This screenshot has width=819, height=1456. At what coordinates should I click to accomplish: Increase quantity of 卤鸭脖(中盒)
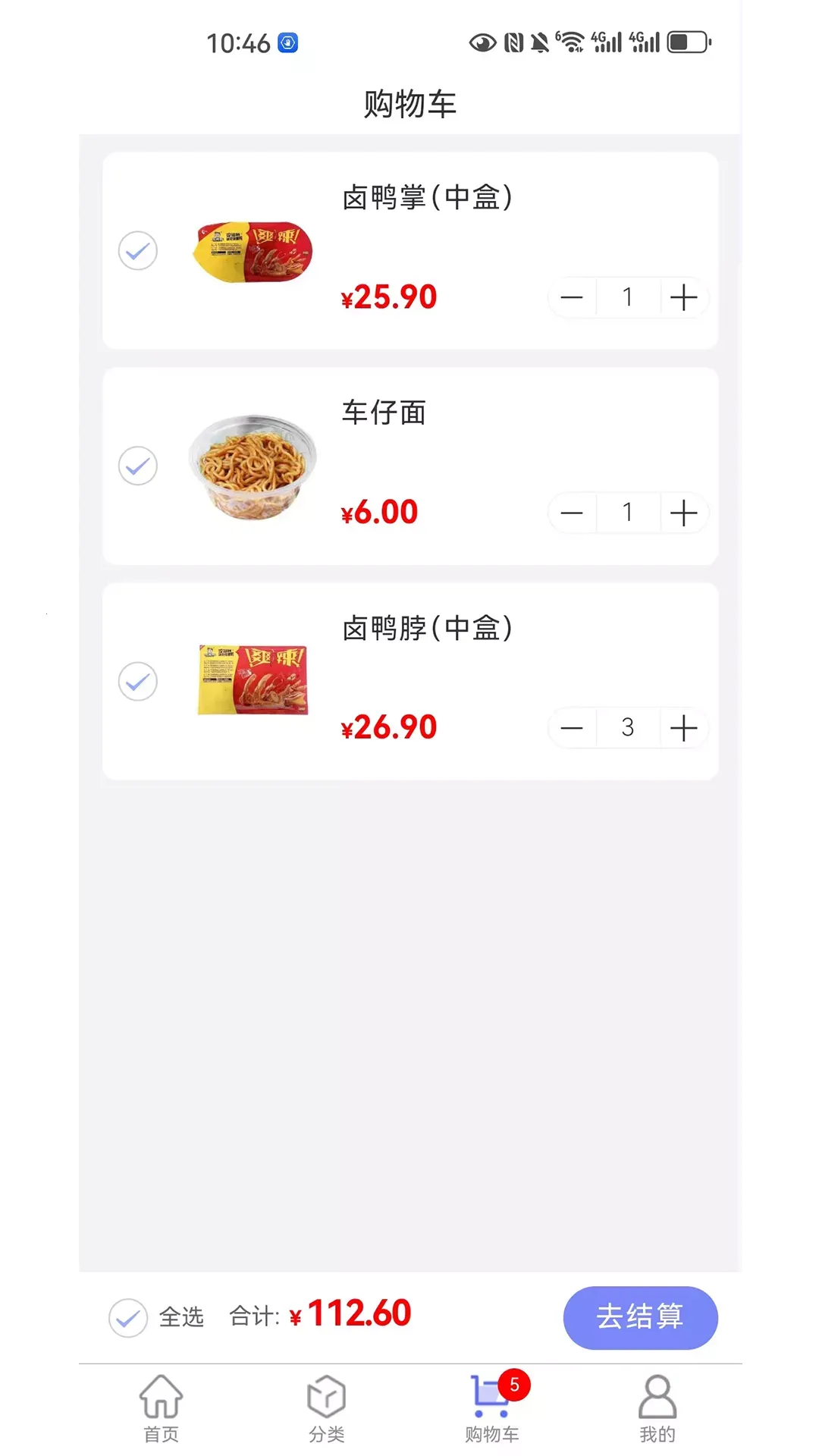point(683,728)
